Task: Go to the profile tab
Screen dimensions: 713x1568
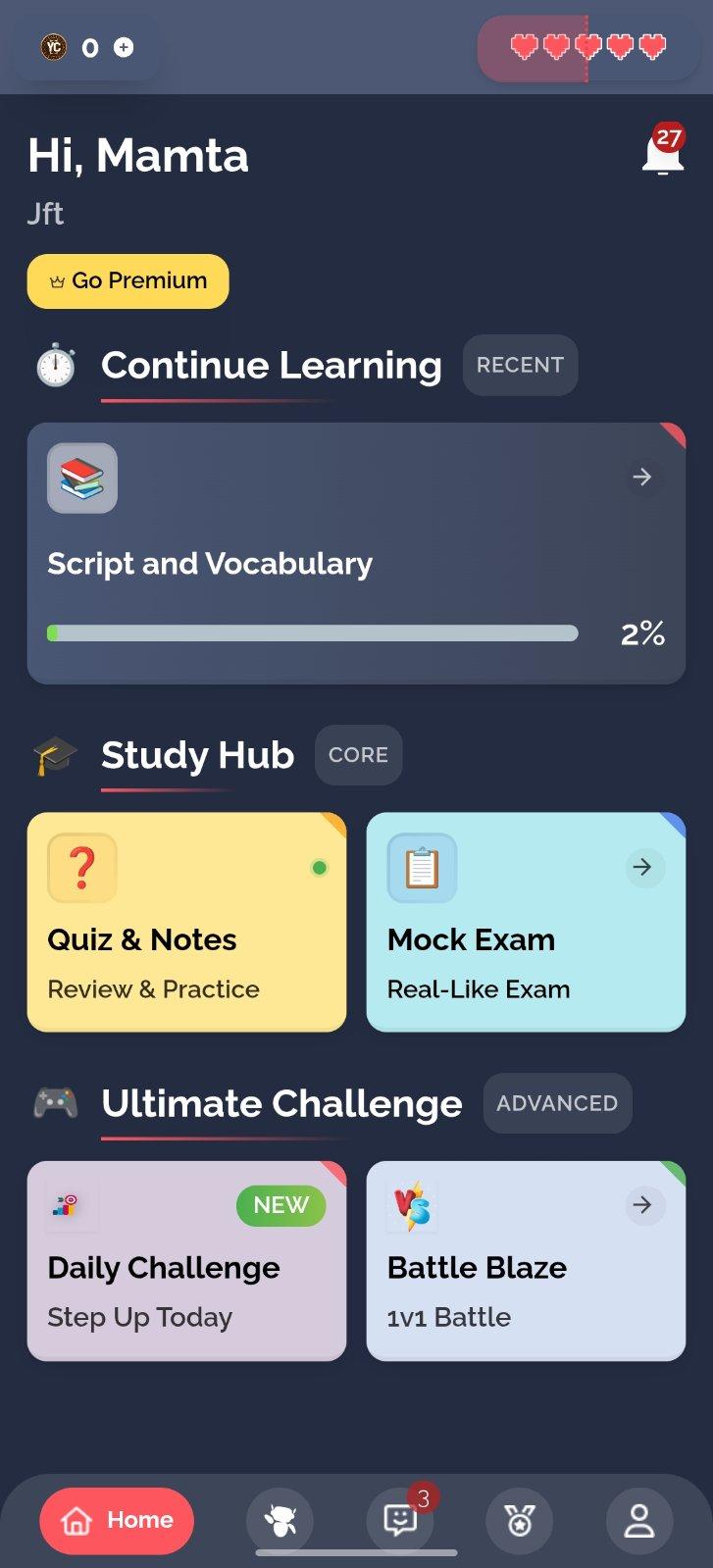Action: (x=639, y=1521)
